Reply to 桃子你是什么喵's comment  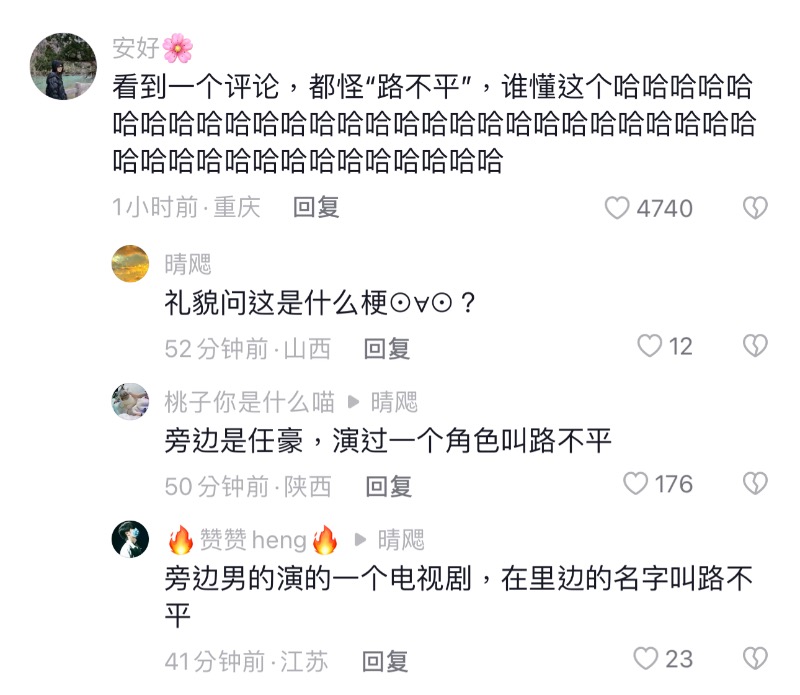tap(388, 486)
